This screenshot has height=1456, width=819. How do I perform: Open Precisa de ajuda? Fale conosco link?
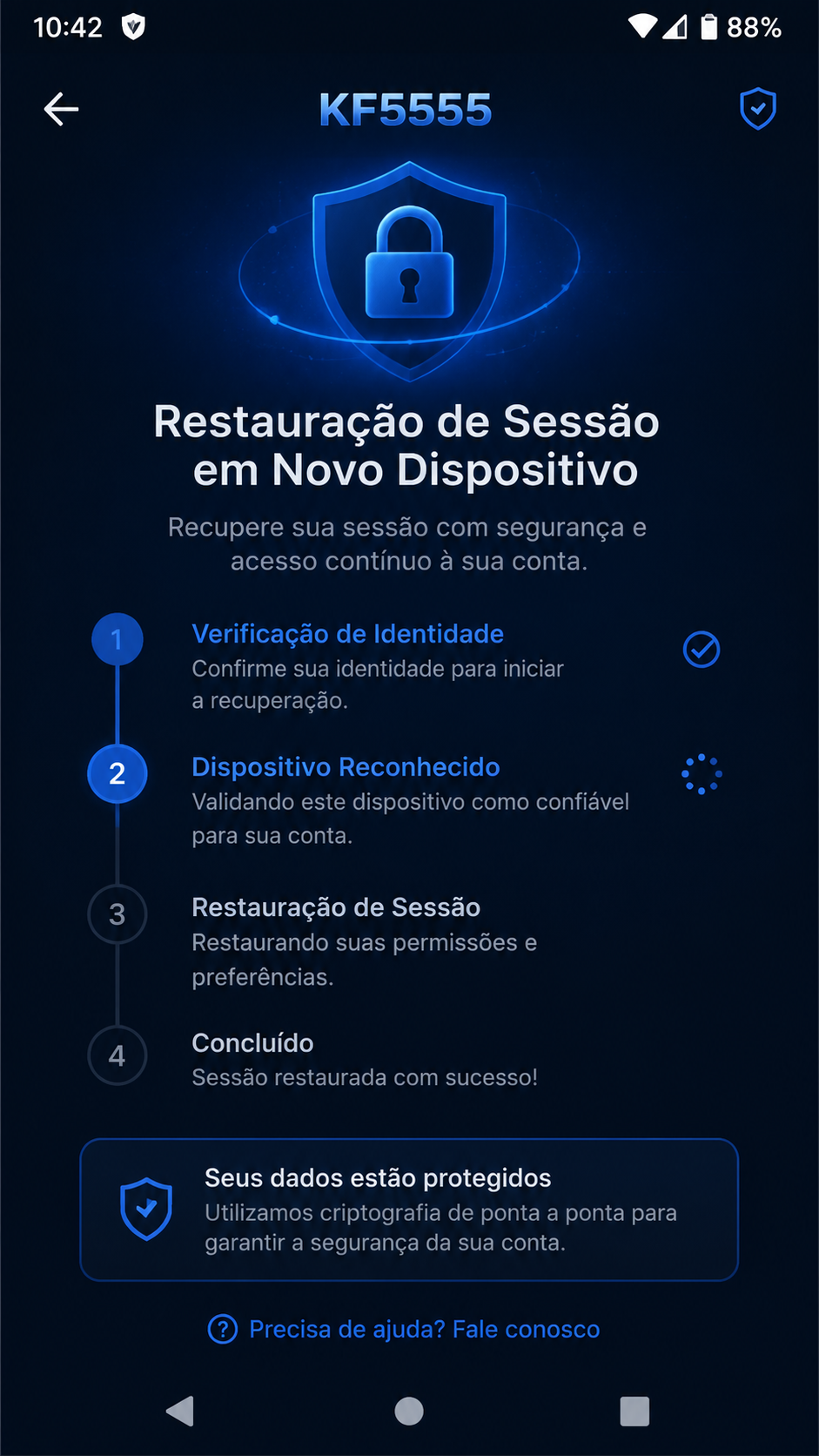404,1329
